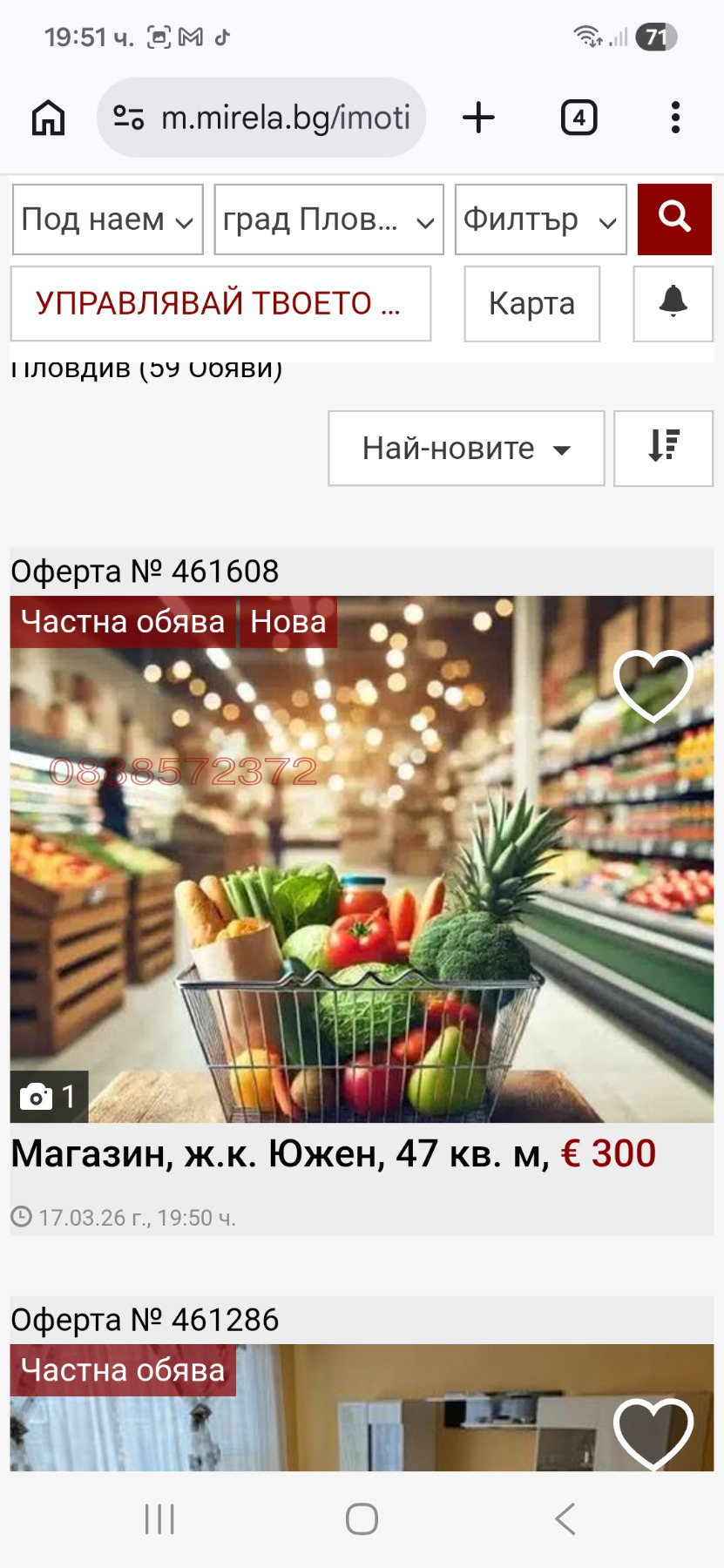Viewport: 724px width, 1568px height.
Task: Expand the град Пловдив location dropdown
Action: (x=328, y=220)
